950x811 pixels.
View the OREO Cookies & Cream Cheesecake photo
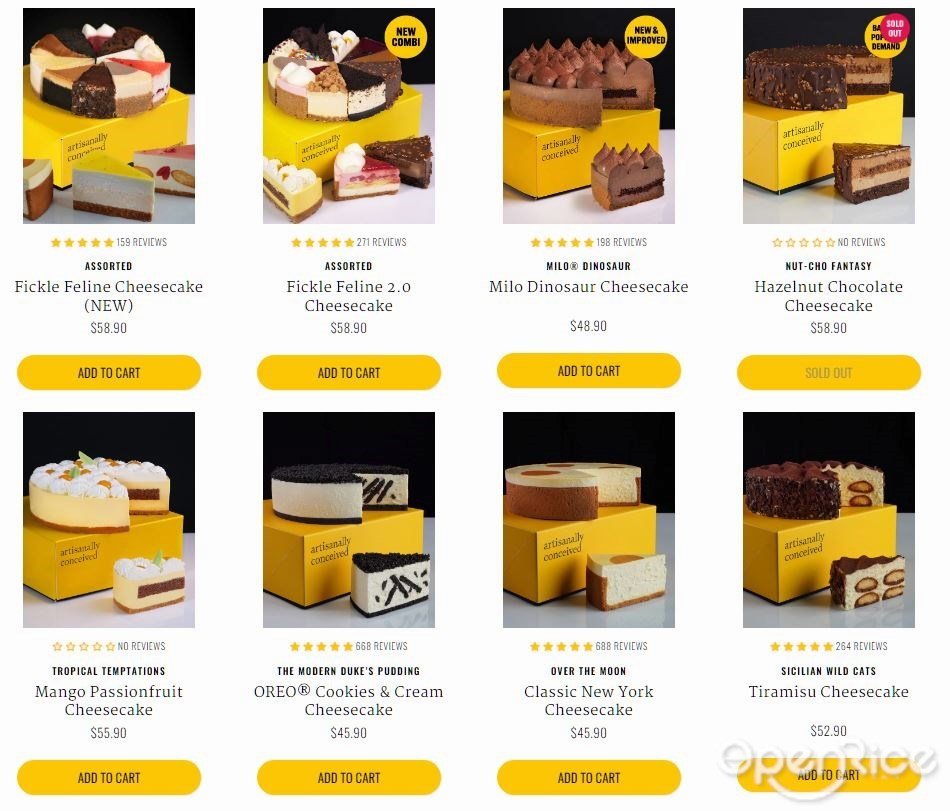point(349,520)
